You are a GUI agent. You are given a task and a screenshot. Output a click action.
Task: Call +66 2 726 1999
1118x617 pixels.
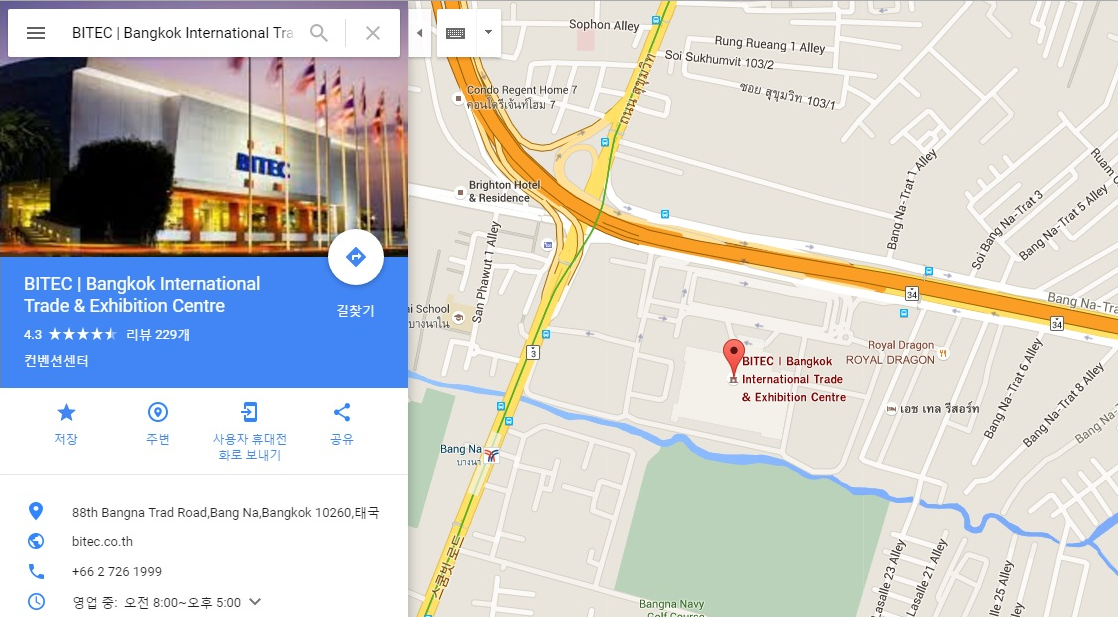[116, 572]
